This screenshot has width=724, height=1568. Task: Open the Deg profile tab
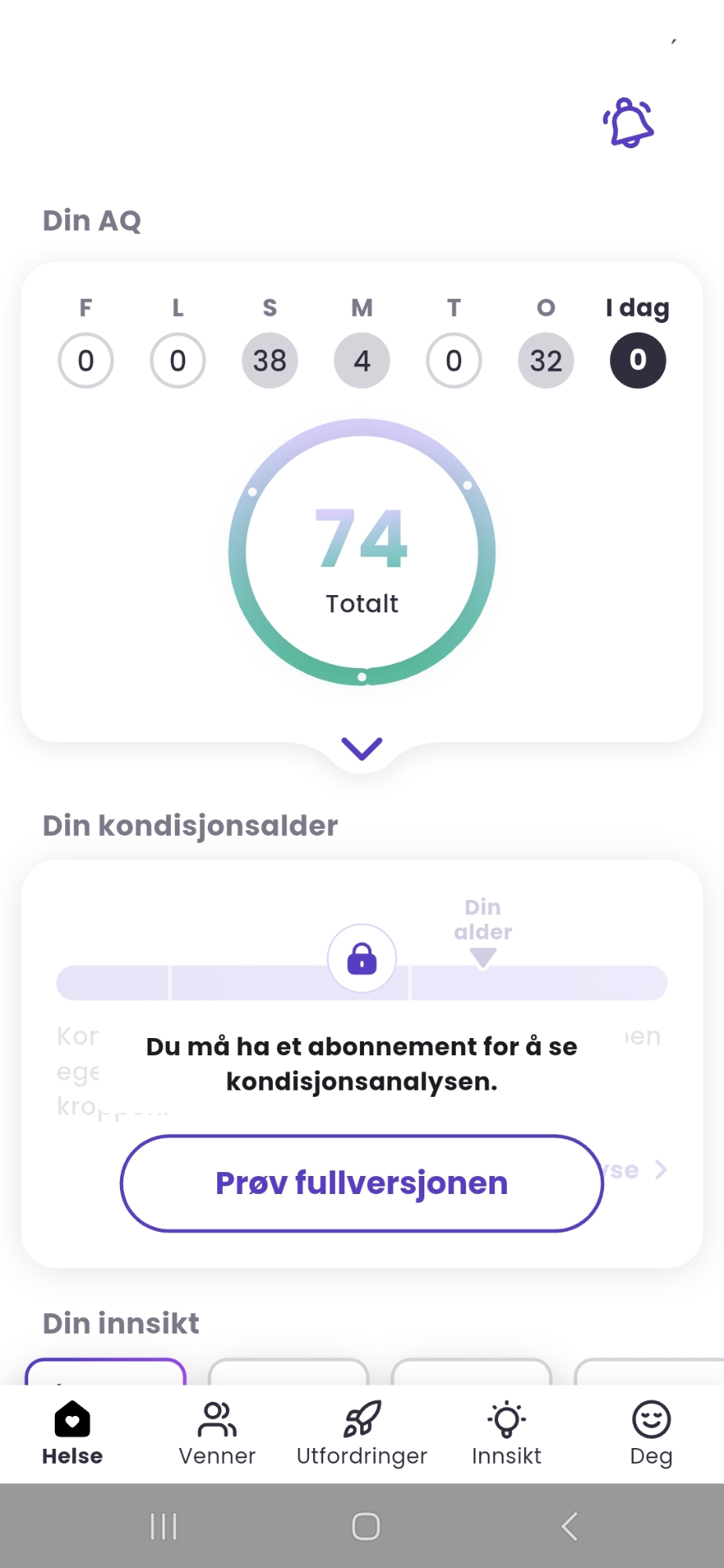click(651, 1434)
